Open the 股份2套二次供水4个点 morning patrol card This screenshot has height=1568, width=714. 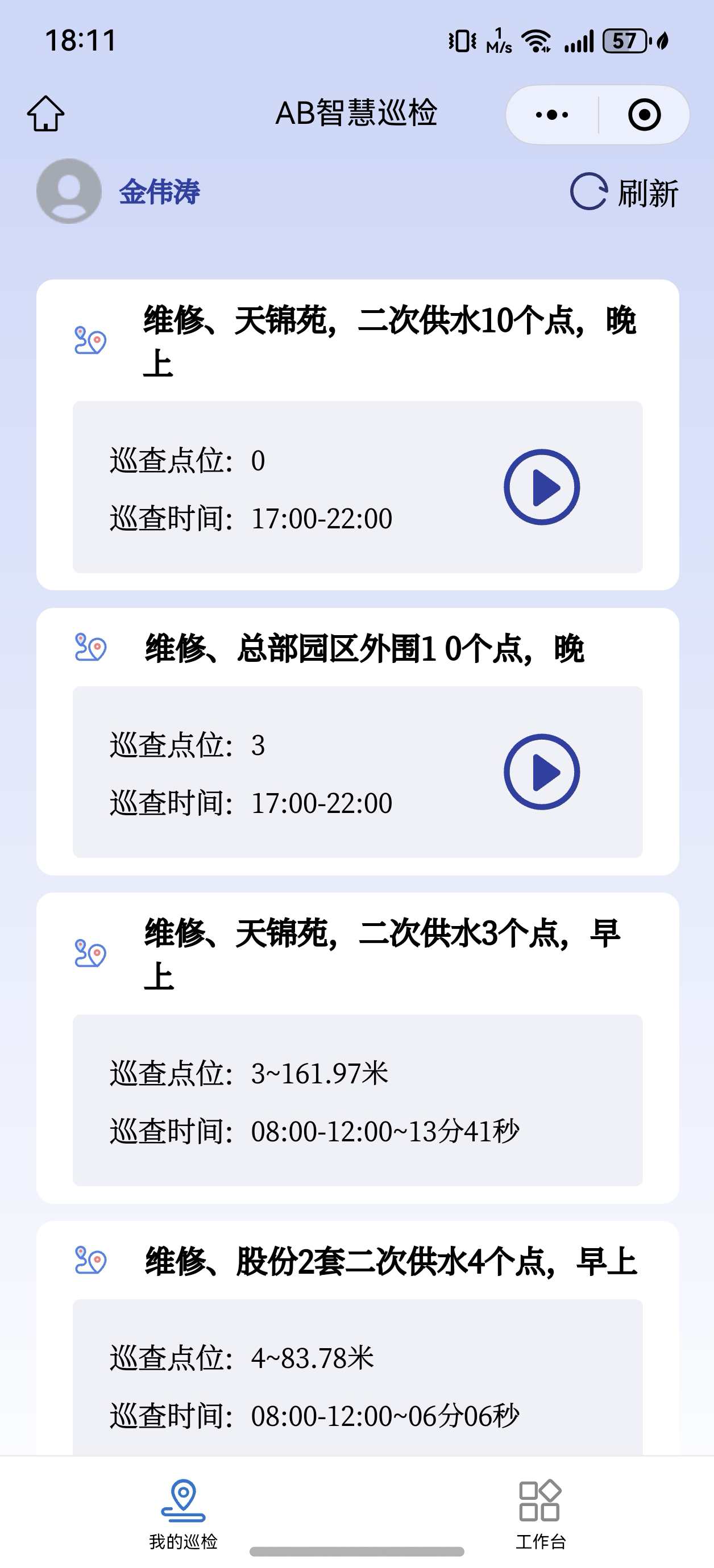(357, 1339)
